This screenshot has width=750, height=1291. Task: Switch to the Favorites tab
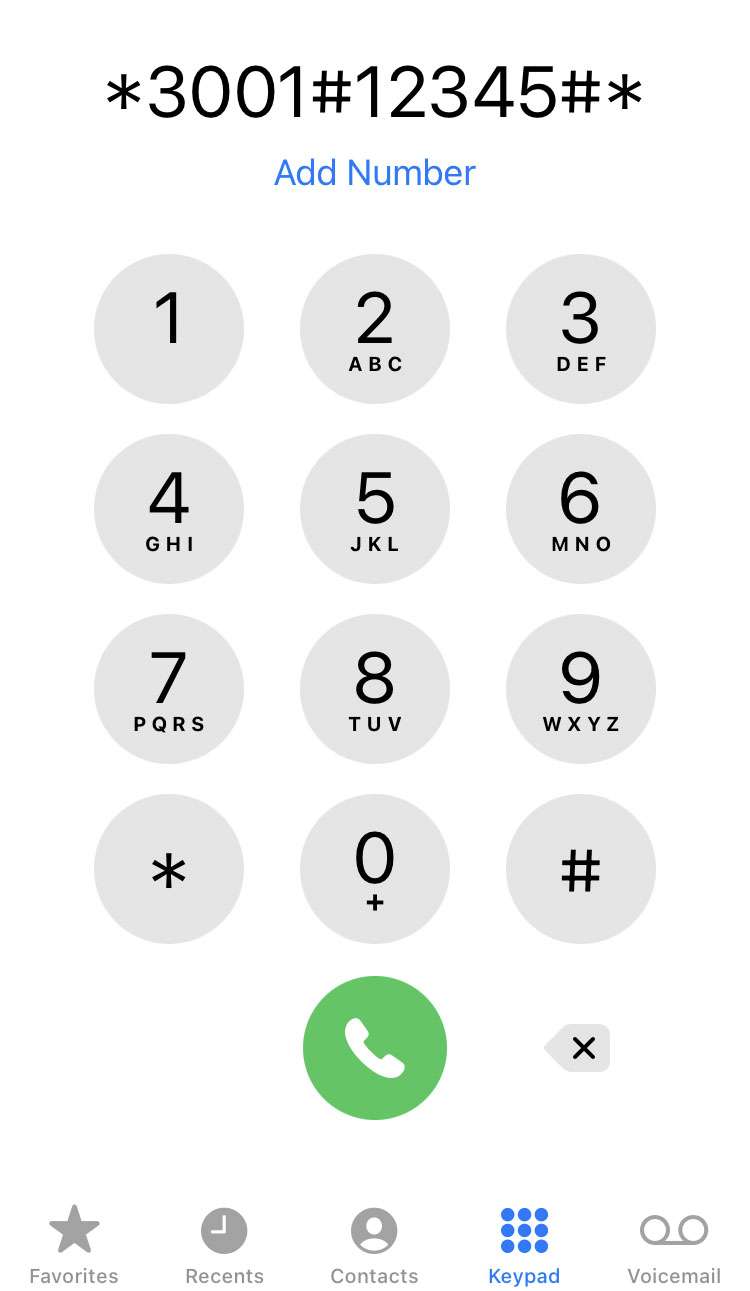(x=74, y=1245)
